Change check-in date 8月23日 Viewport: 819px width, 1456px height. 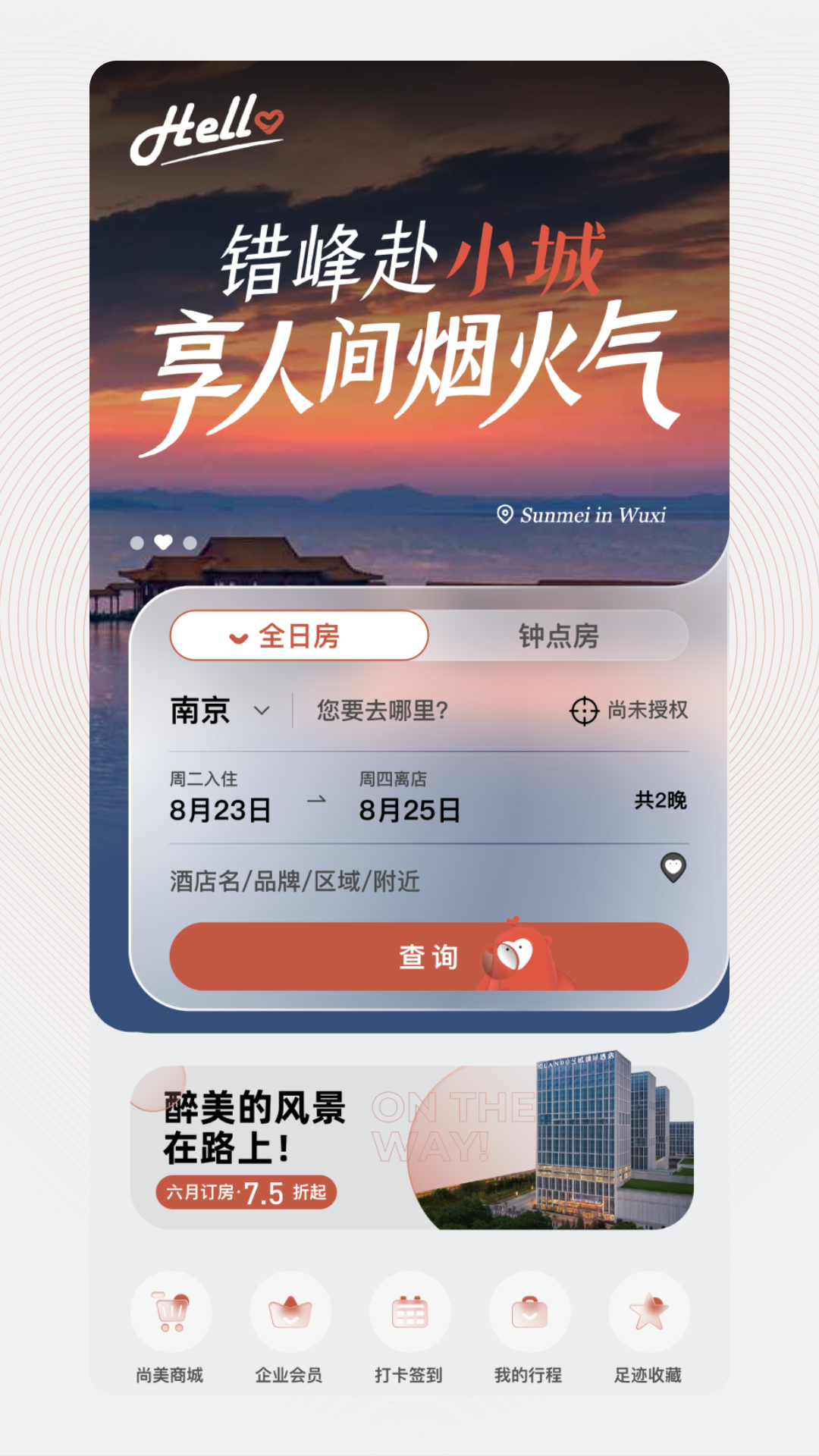click(220, 797)
